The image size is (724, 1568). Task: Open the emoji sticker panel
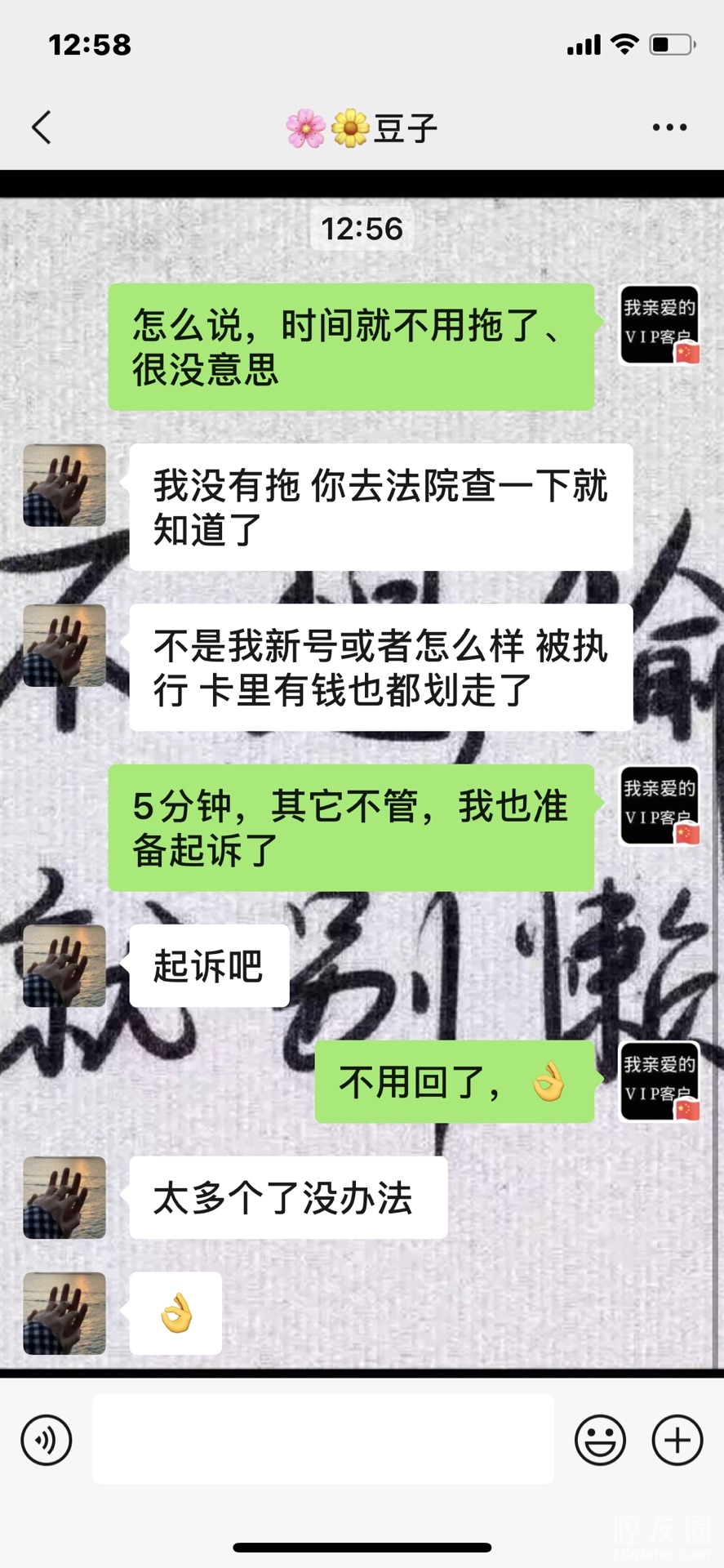pos(600,1440)
